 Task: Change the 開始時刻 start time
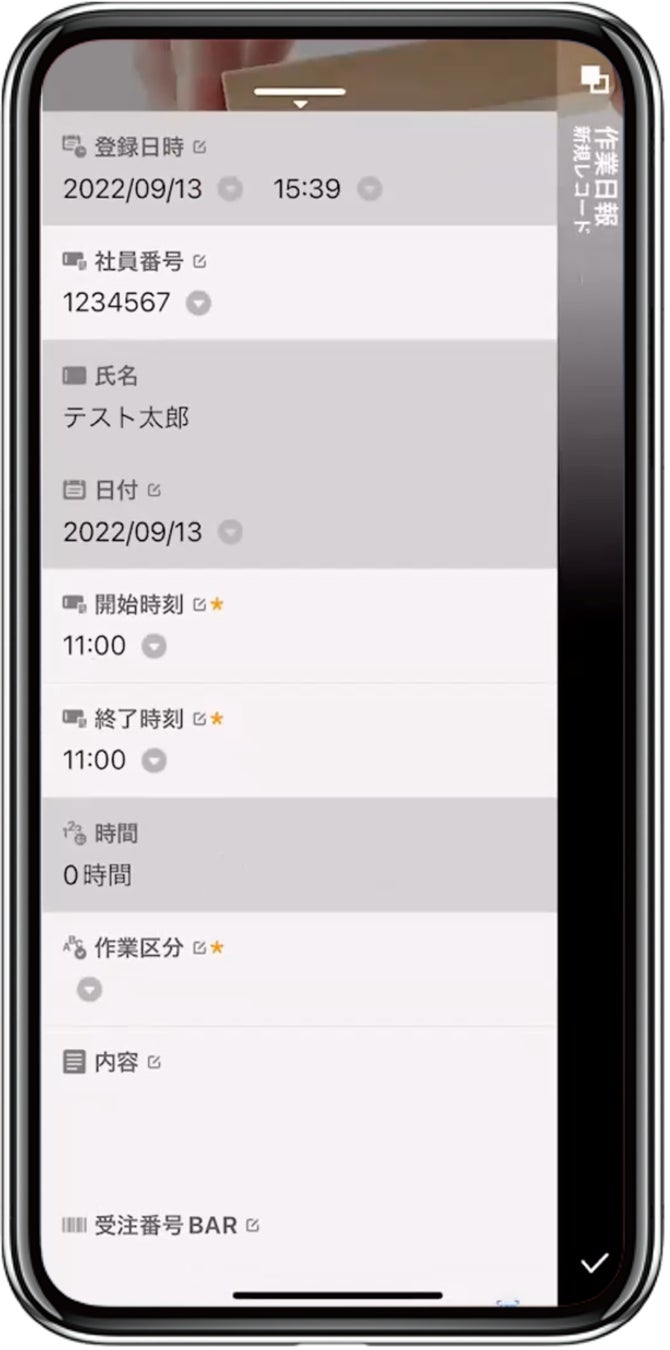tap(153, 647)
